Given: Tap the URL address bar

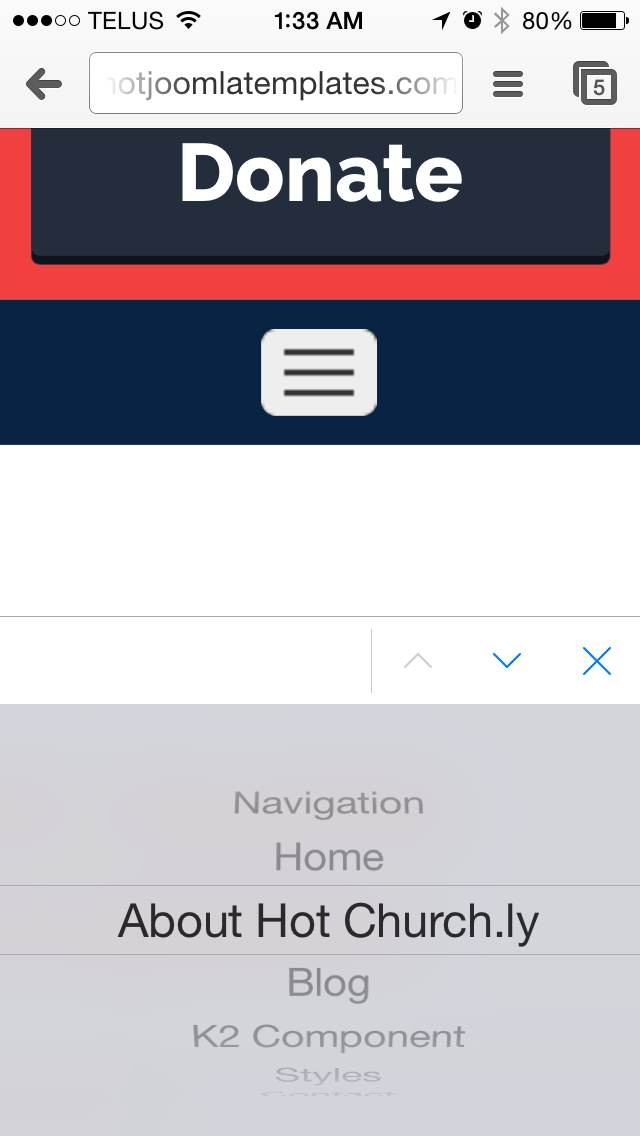Looking at the screenshot, I should point(275,83).
